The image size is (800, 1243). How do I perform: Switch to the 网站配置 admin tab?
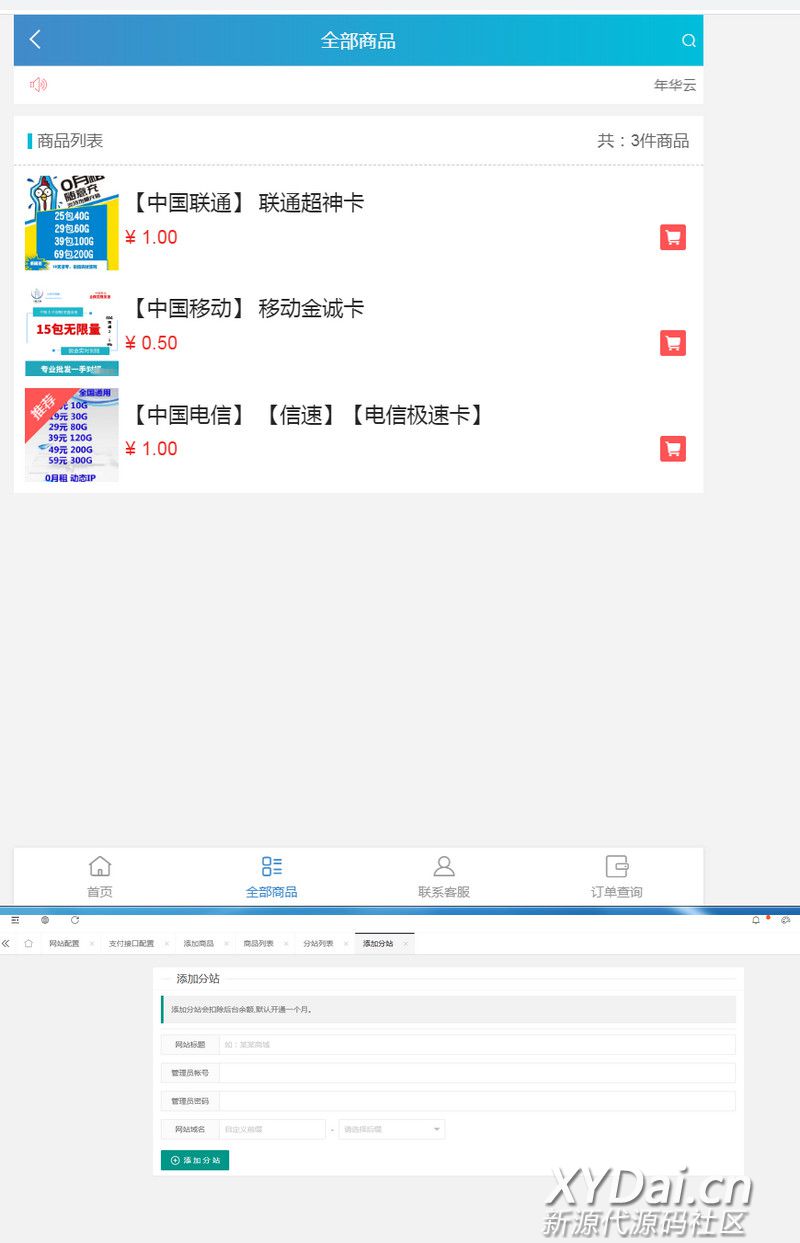[64, 944]
